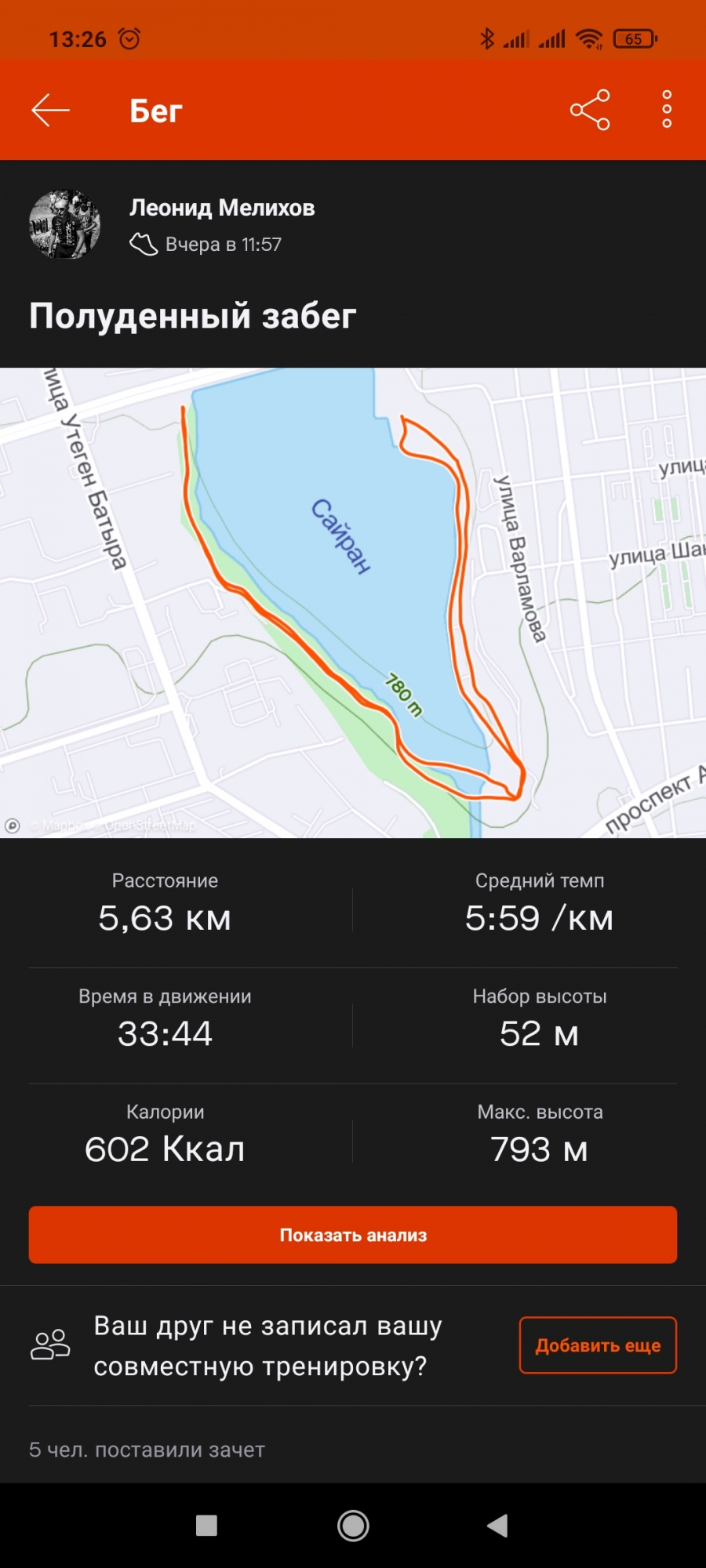Share this run activity

(x=590, y=110)
